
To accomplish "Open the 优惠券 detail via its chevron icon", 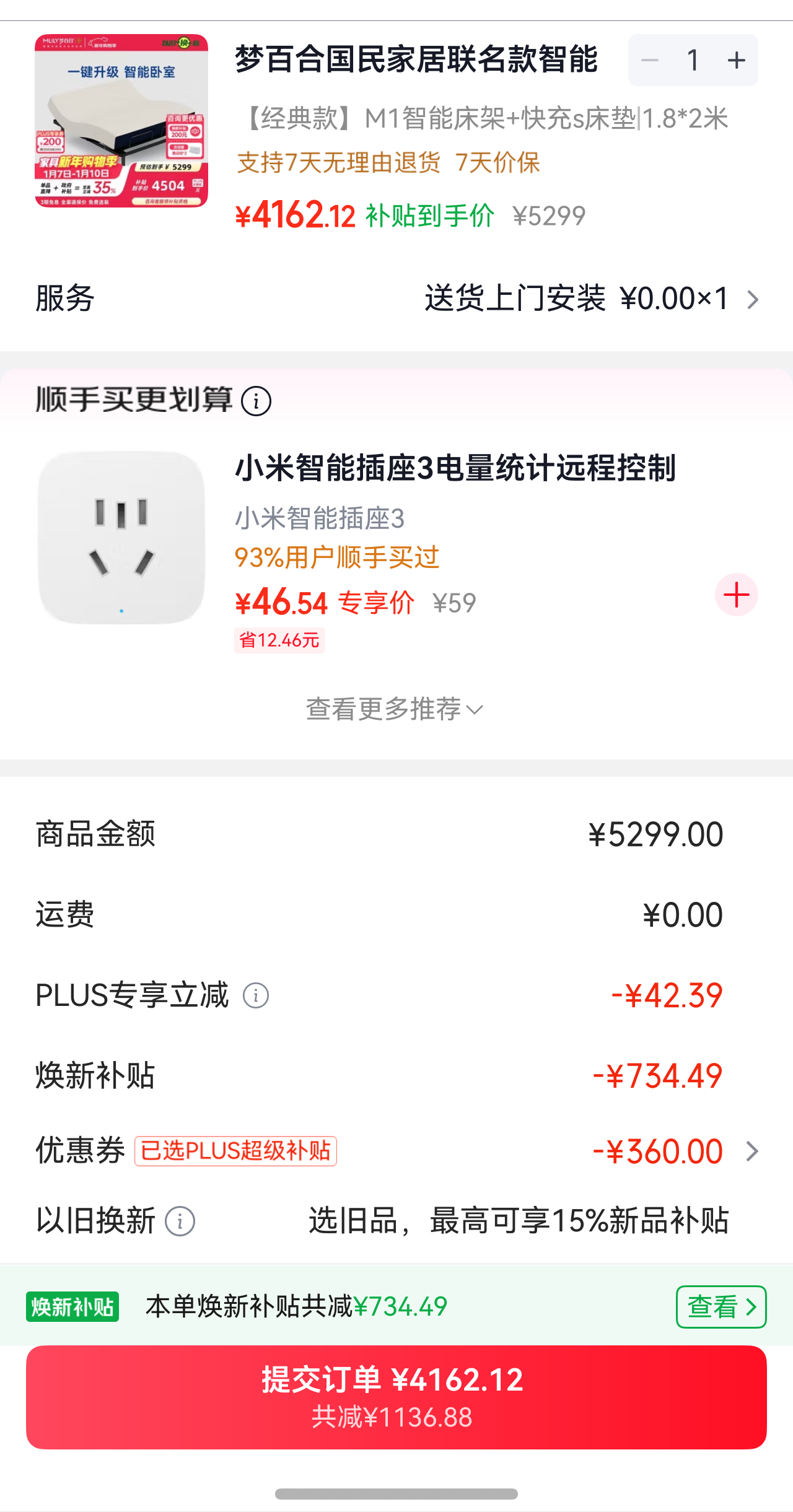I will pos(751,1151).
